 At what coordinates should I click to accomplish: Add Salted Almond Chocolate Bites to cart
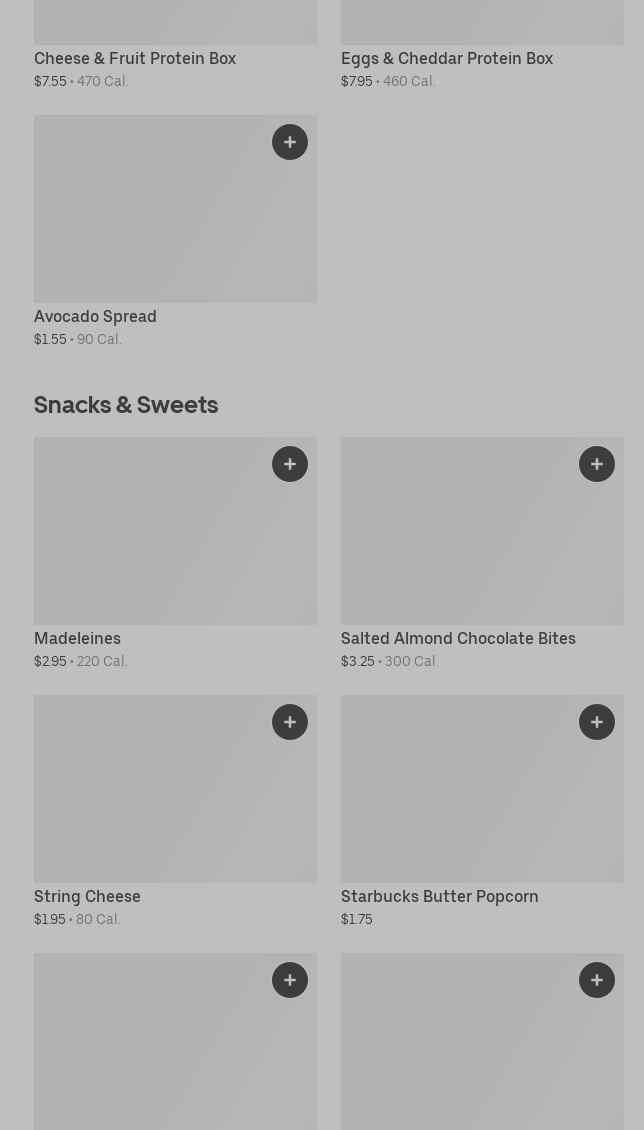click(596, 464)
